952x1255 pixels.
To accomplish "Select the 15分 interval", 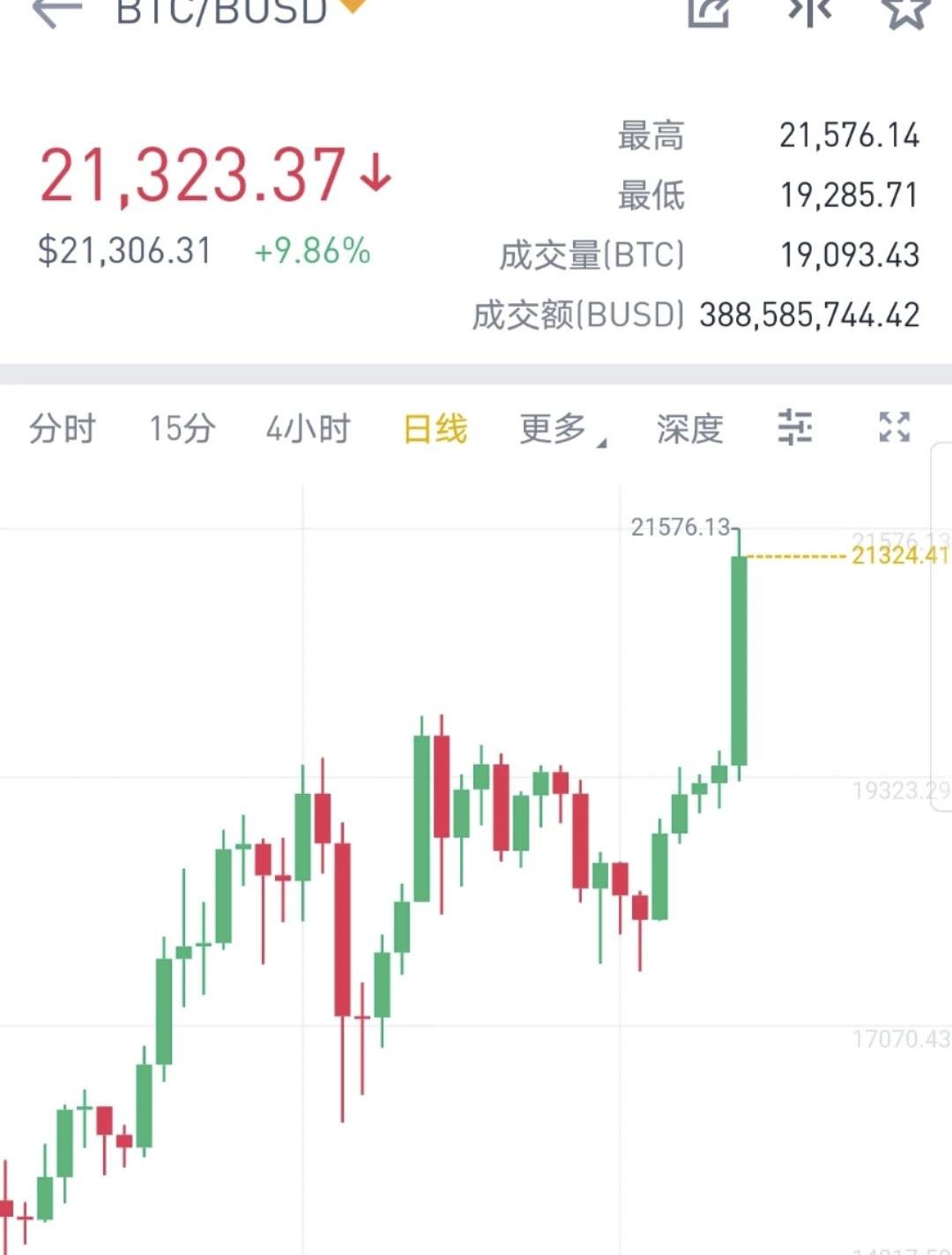I will pyautogui.click(x=182, y=429).
